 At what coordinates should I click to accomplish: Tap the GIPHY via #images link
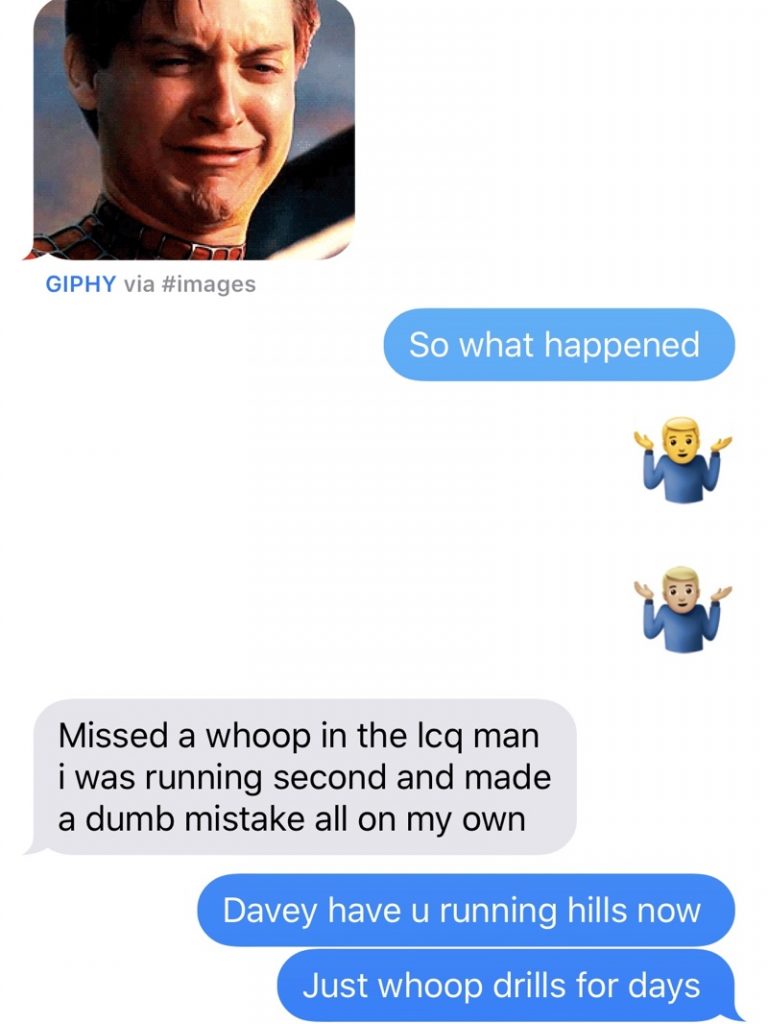pyautogui.click(x=150, y=284)
